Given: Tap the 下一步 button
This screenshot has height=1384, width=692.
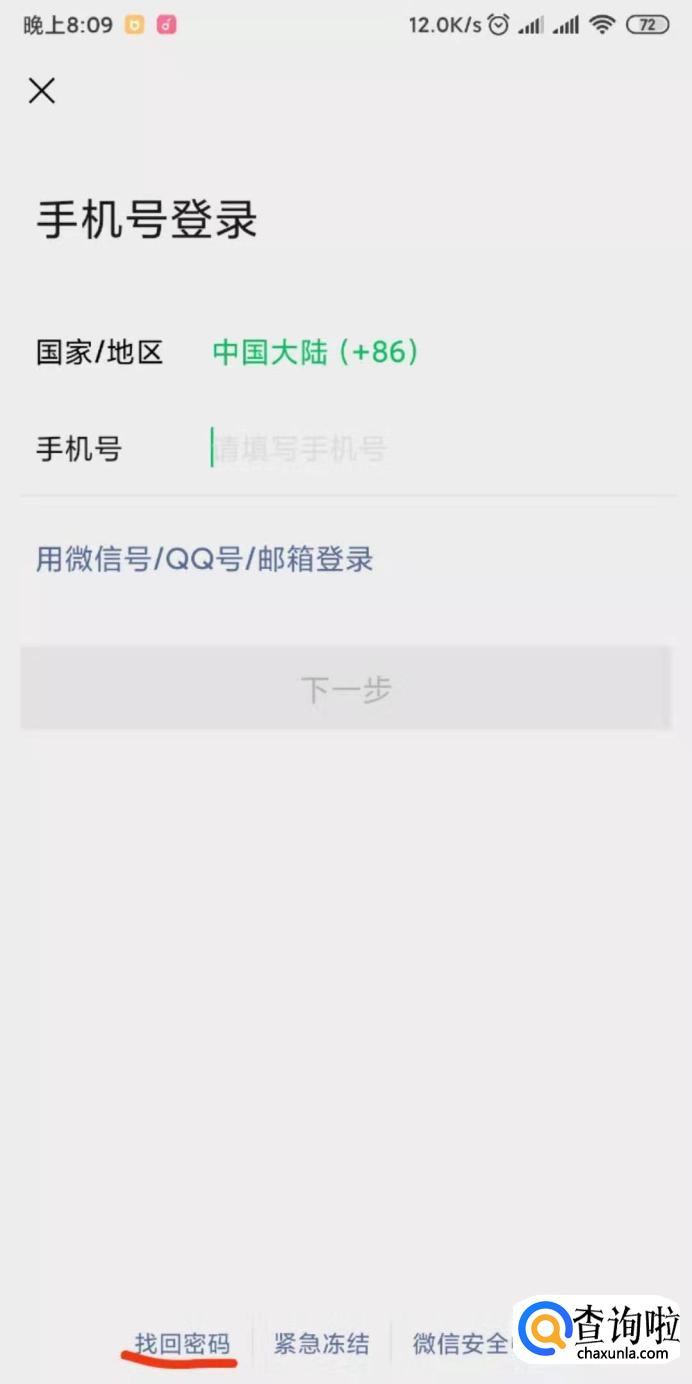Looking at the screenshot, I should (x=346, y=688).
